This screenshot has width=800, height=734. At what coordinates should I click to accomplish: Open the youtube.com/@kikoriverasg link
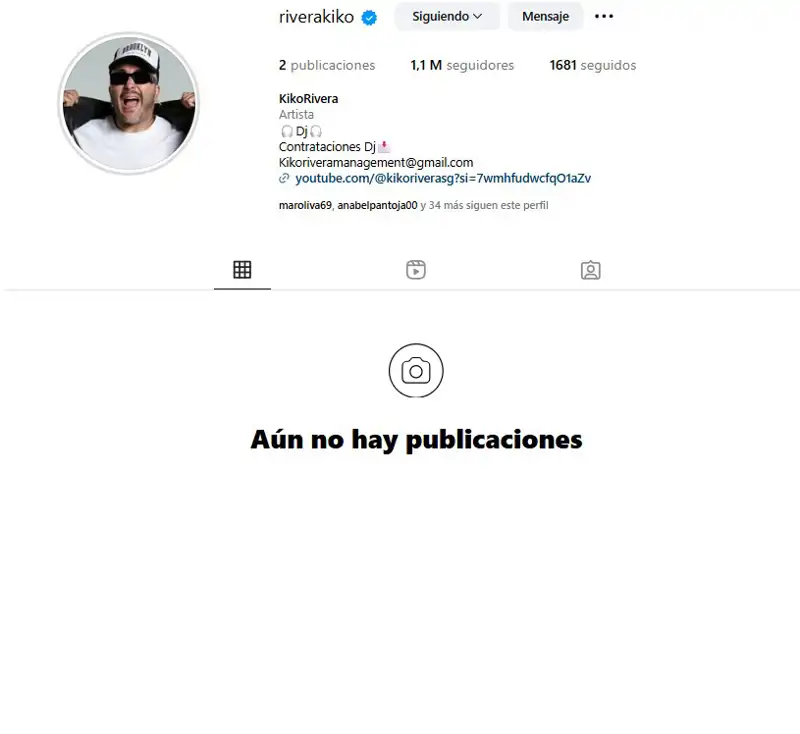click(x=442, y=178)
